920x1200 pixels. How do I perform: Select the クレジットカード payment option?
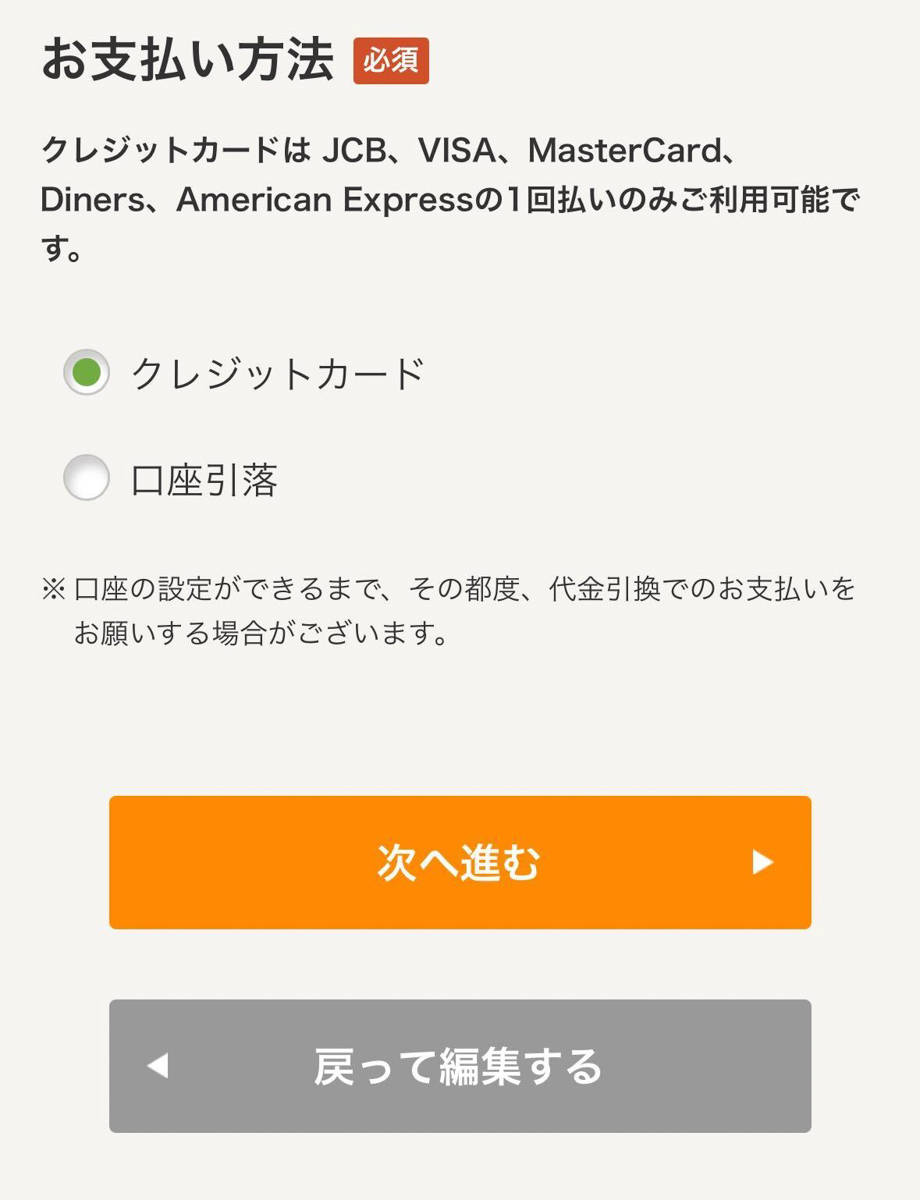click(87, 374)
